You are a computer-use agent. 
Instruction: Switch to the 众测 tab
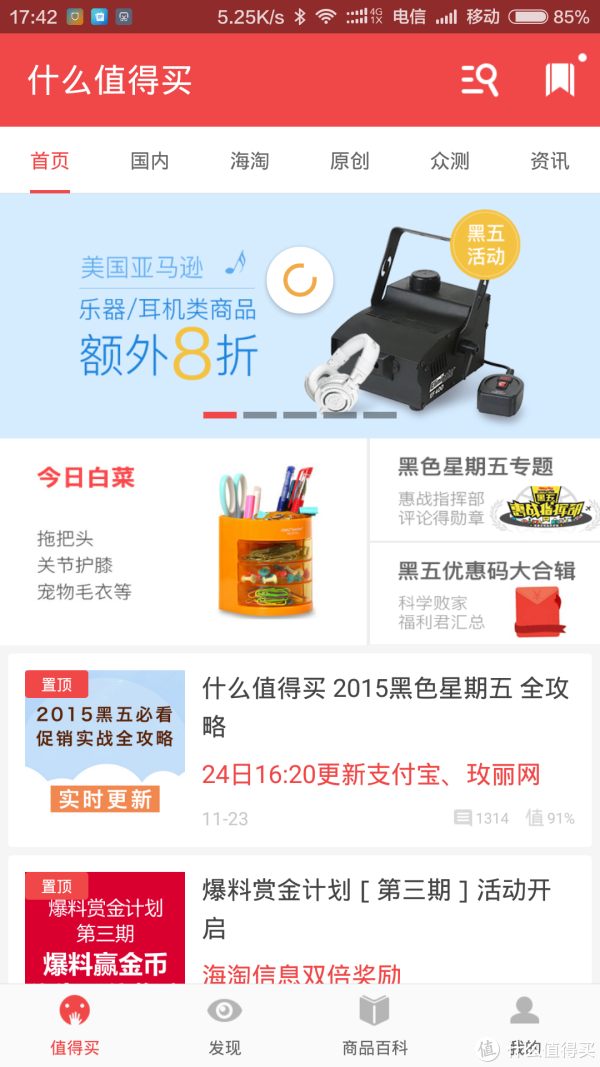(450, 161)
